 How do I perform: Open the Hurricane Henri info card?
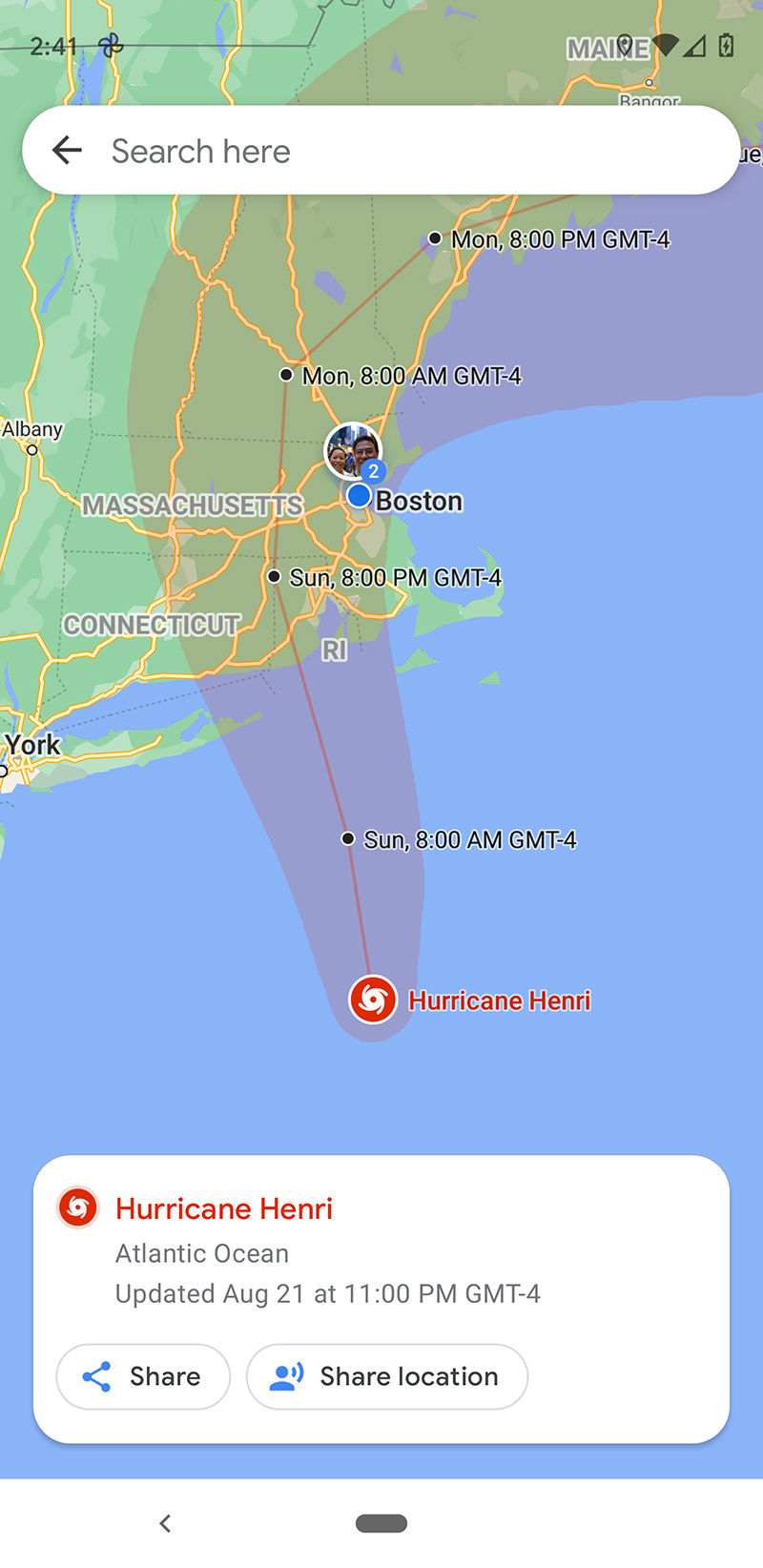coord(381,1249)
